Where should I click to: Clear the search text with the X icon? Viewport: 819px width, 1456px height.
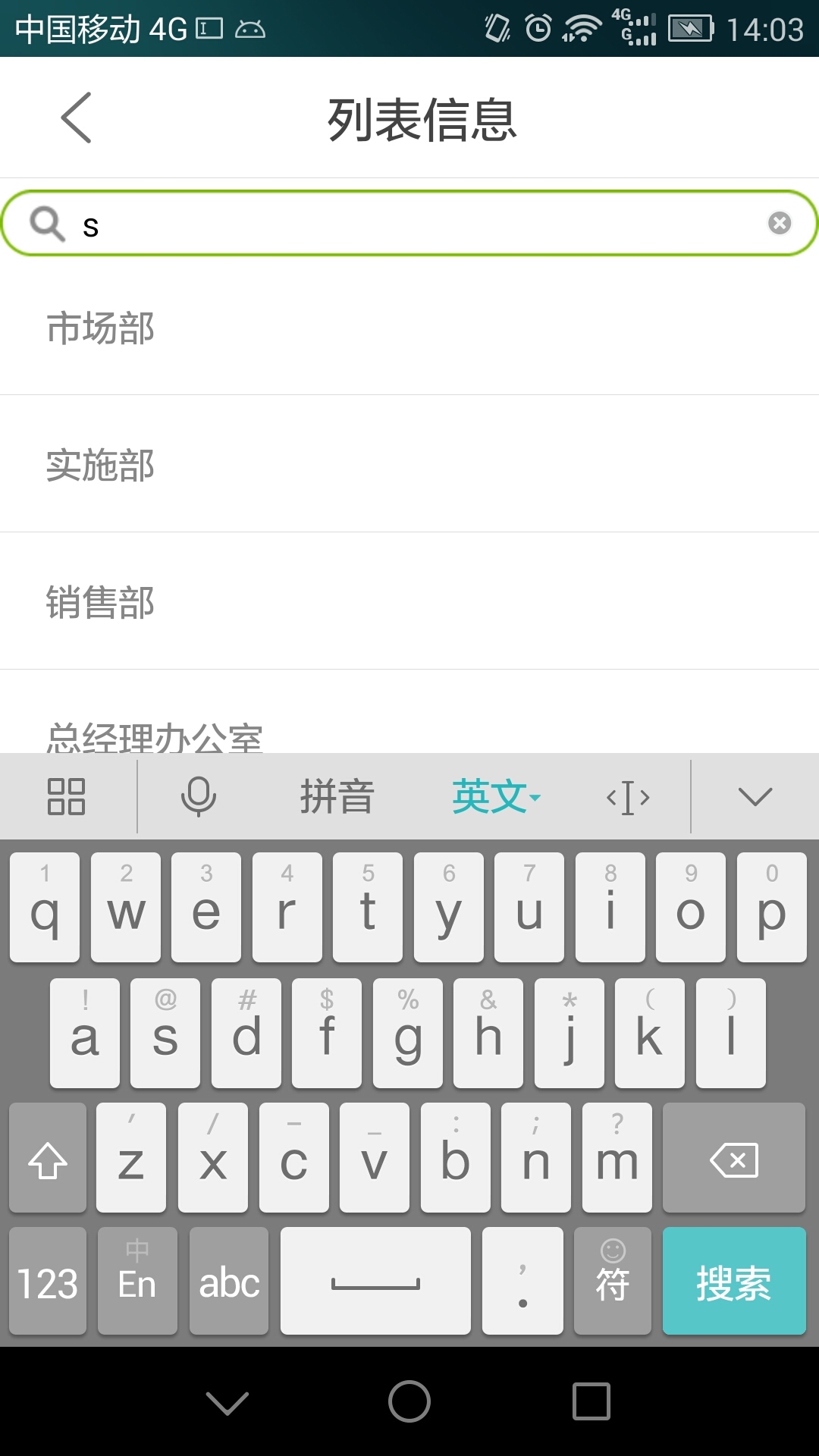[778, 222]
